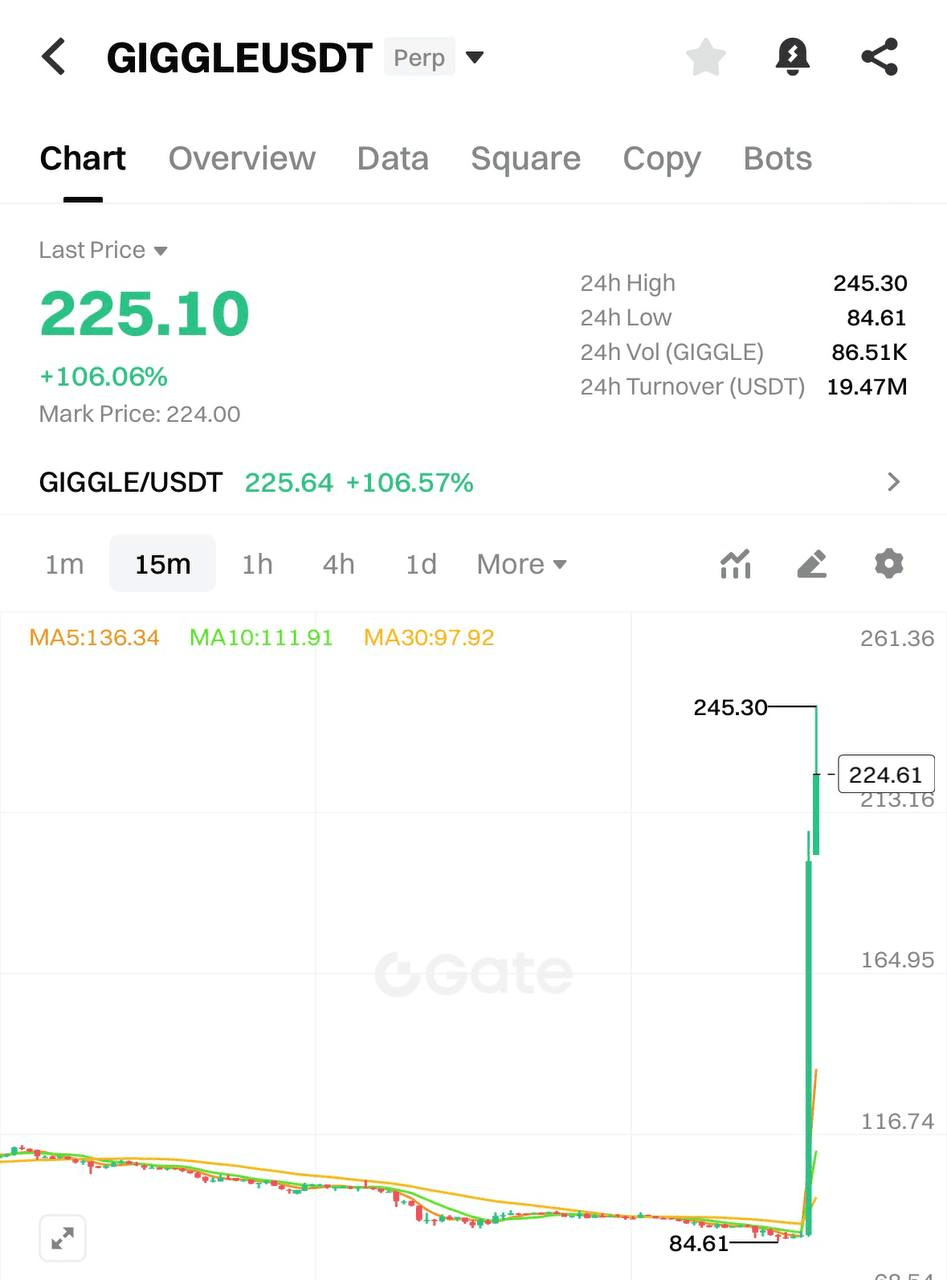
Task: Select the 4h chart interval
Action: (338, 564)
